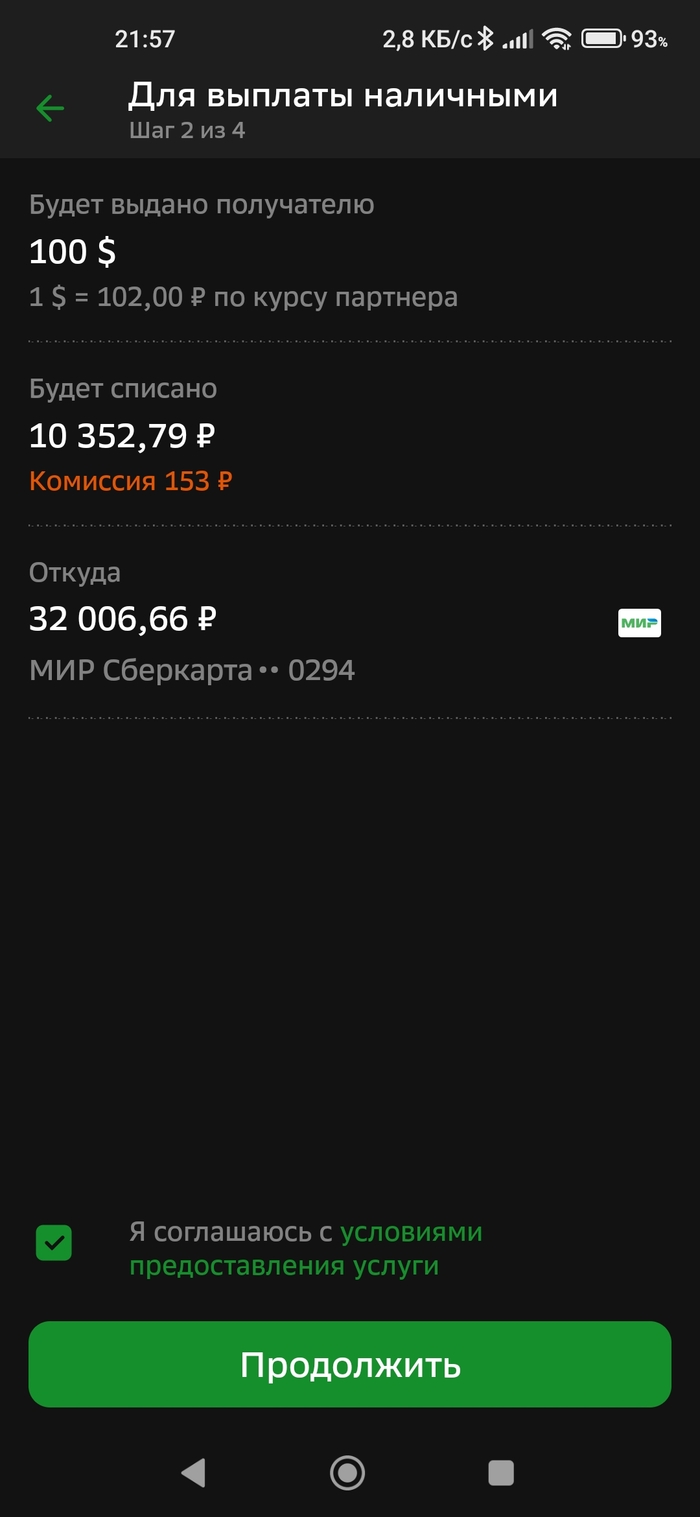Tap the «Продолжить» button
This screenshot has height=1517, width=700.
[x=349, y=1365]
